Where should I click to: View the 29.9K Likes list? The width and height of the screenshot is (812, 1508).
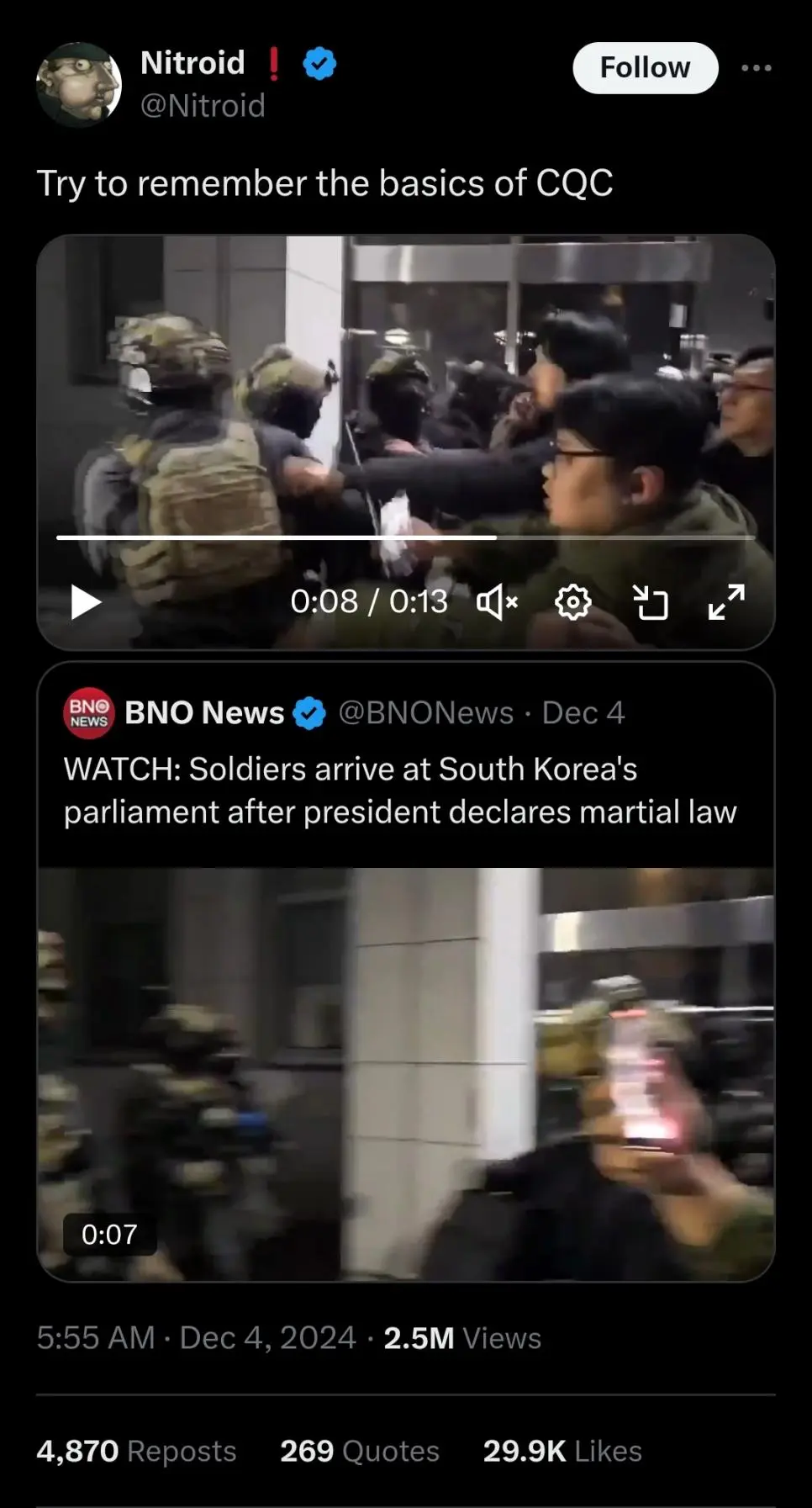click(562, 1451)
